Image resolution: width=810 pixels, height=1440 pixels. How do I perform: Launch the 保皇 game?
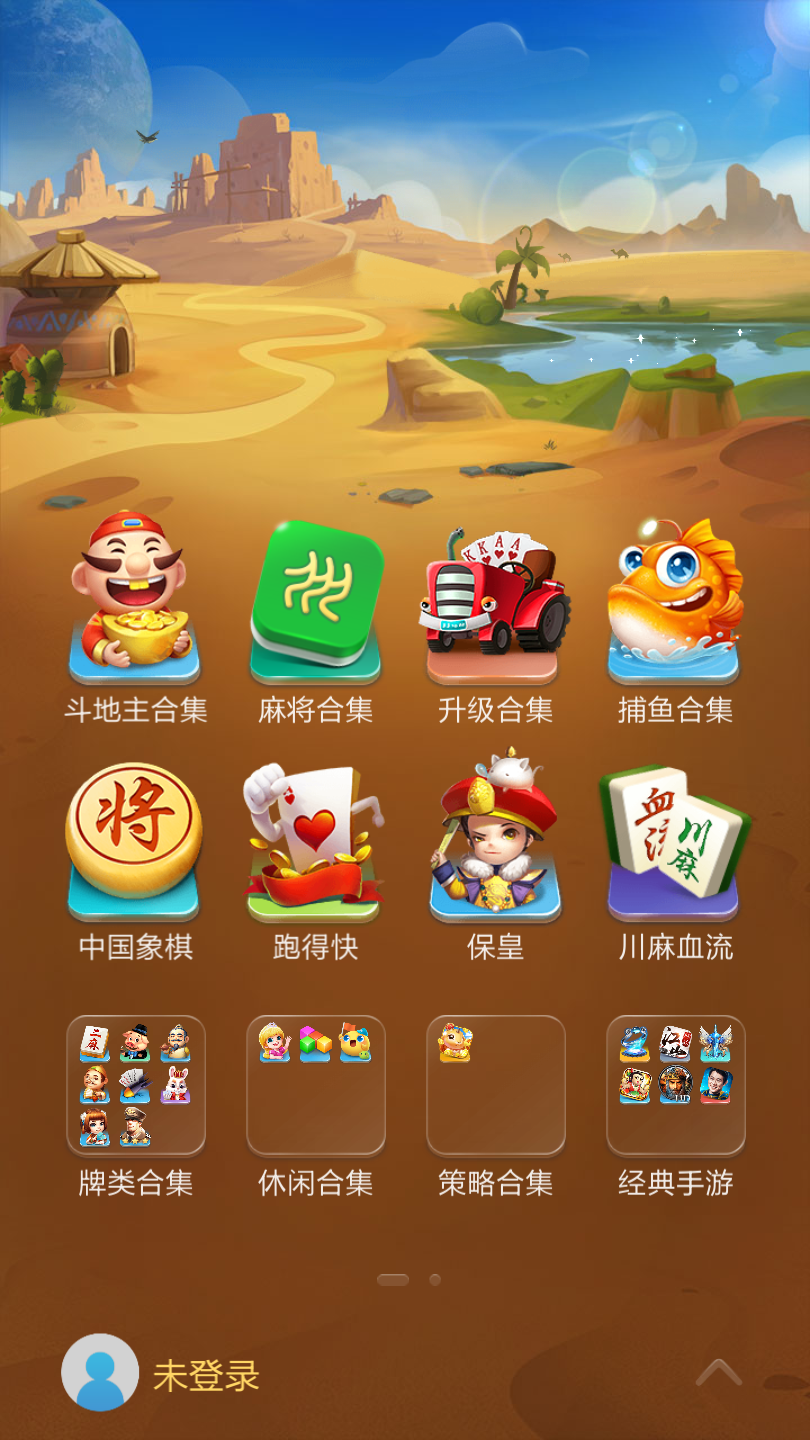[x=495, y=840]
